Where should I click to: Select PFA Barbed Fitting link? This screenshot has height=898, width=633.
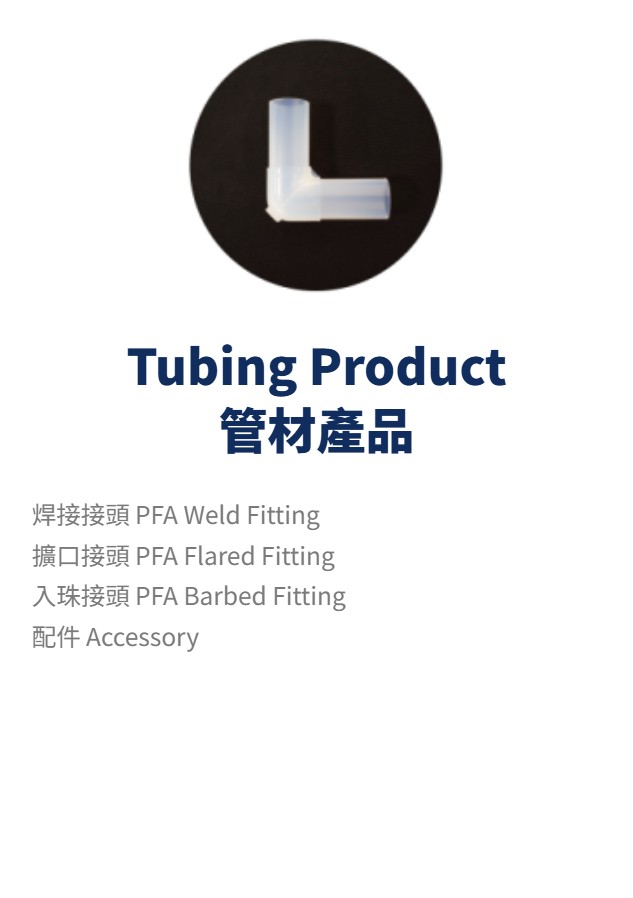pyautogui.click(x=189, y=597)
